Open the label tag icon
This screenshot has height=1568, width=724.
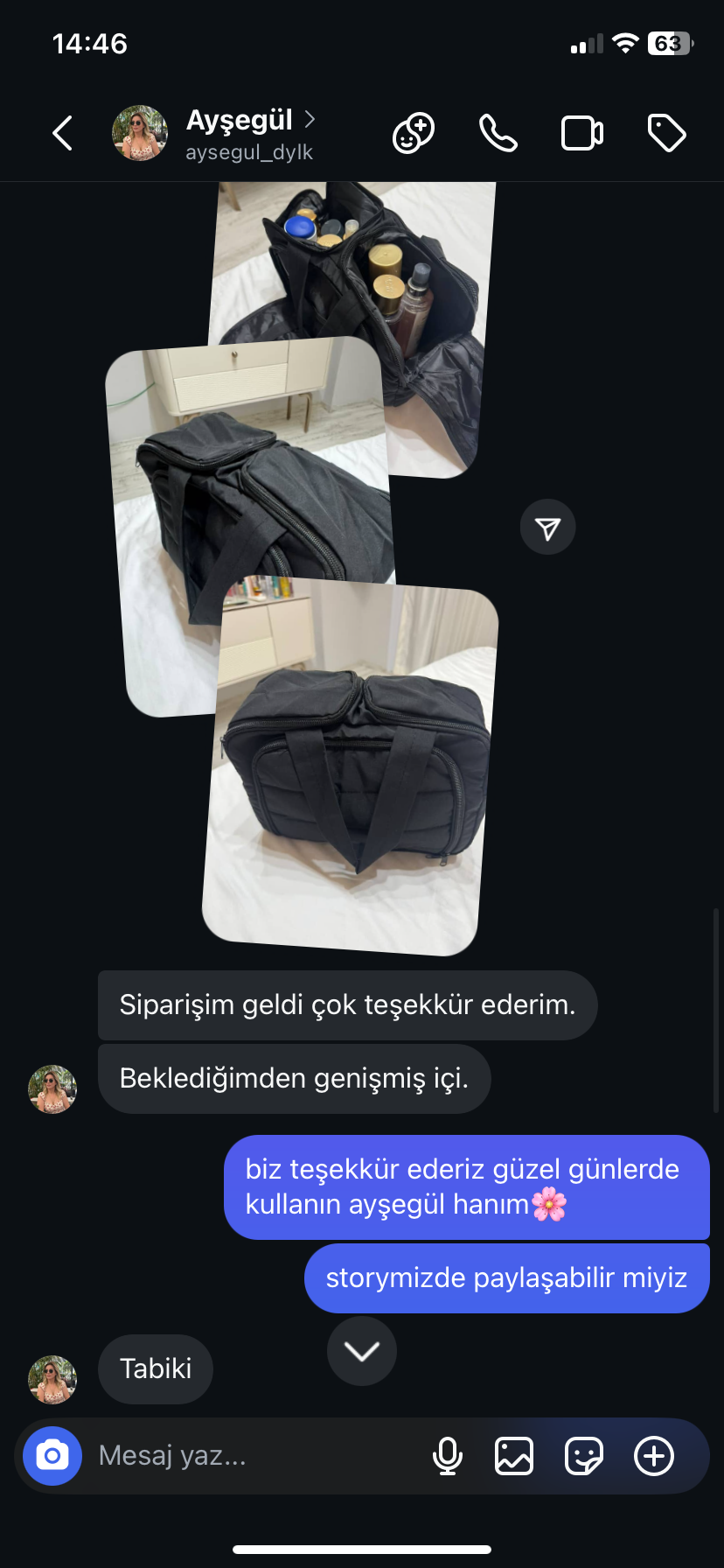[666, 134]
